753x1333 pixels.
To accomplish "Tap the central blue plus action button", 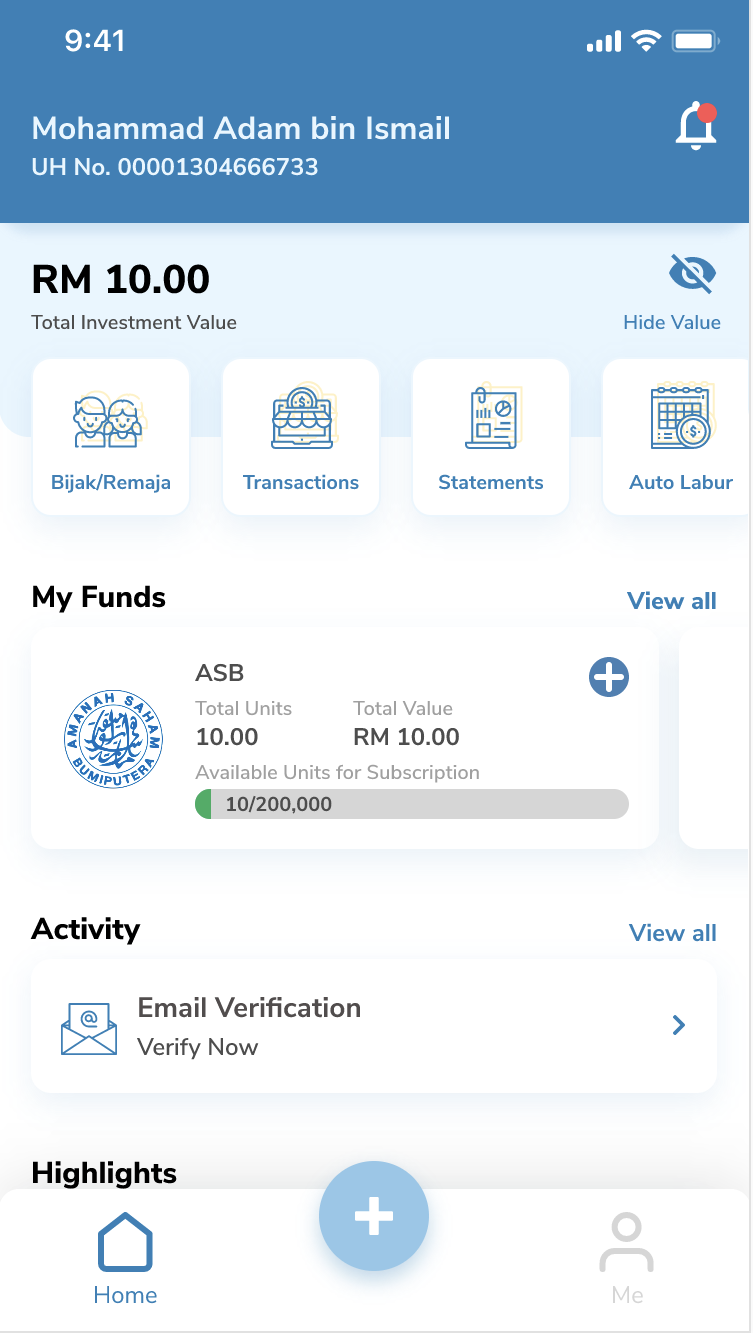I will [374, 1216].
